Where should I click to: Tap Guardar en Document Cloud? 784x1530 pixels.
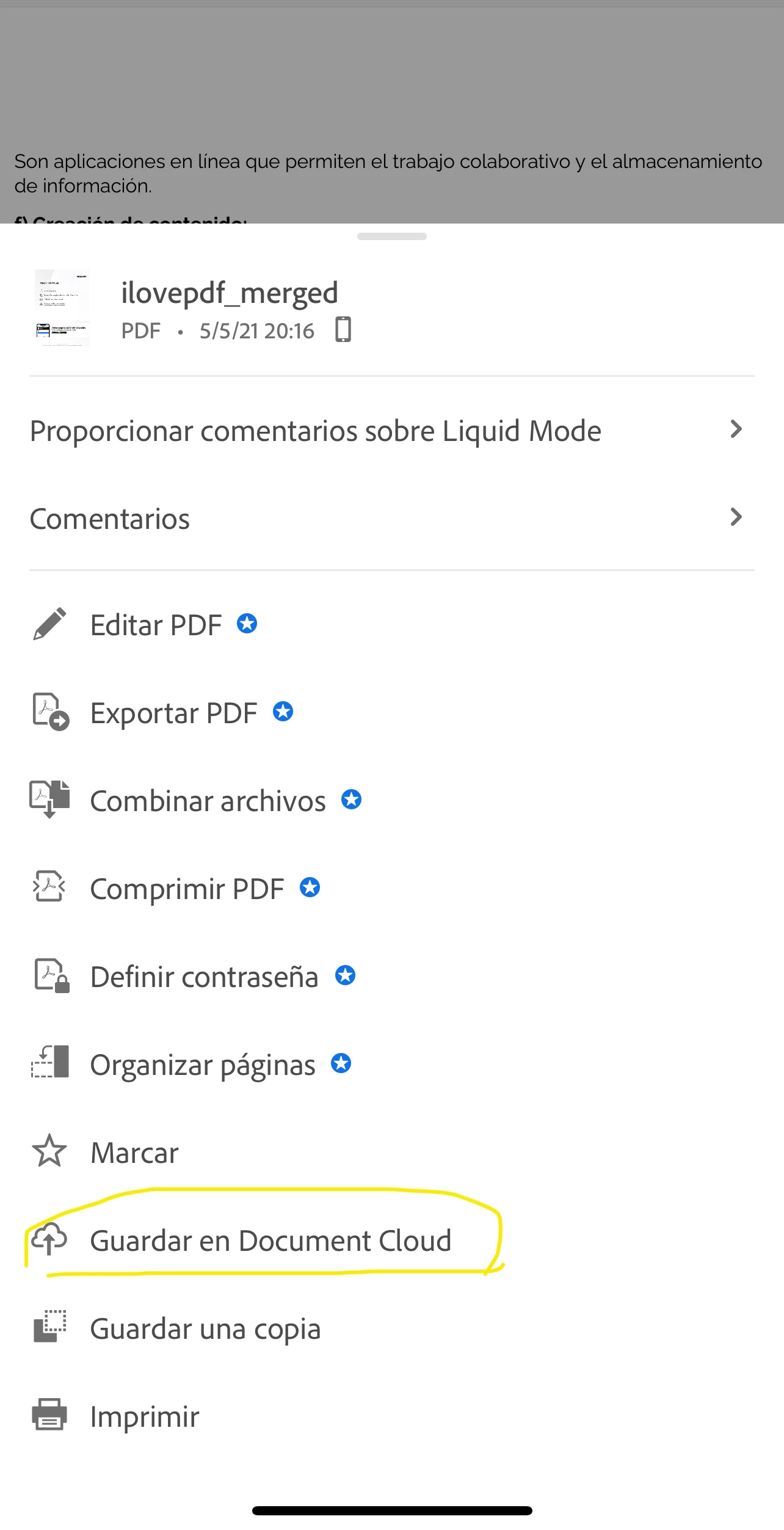pyautogui.click(x=270, y=1240)
